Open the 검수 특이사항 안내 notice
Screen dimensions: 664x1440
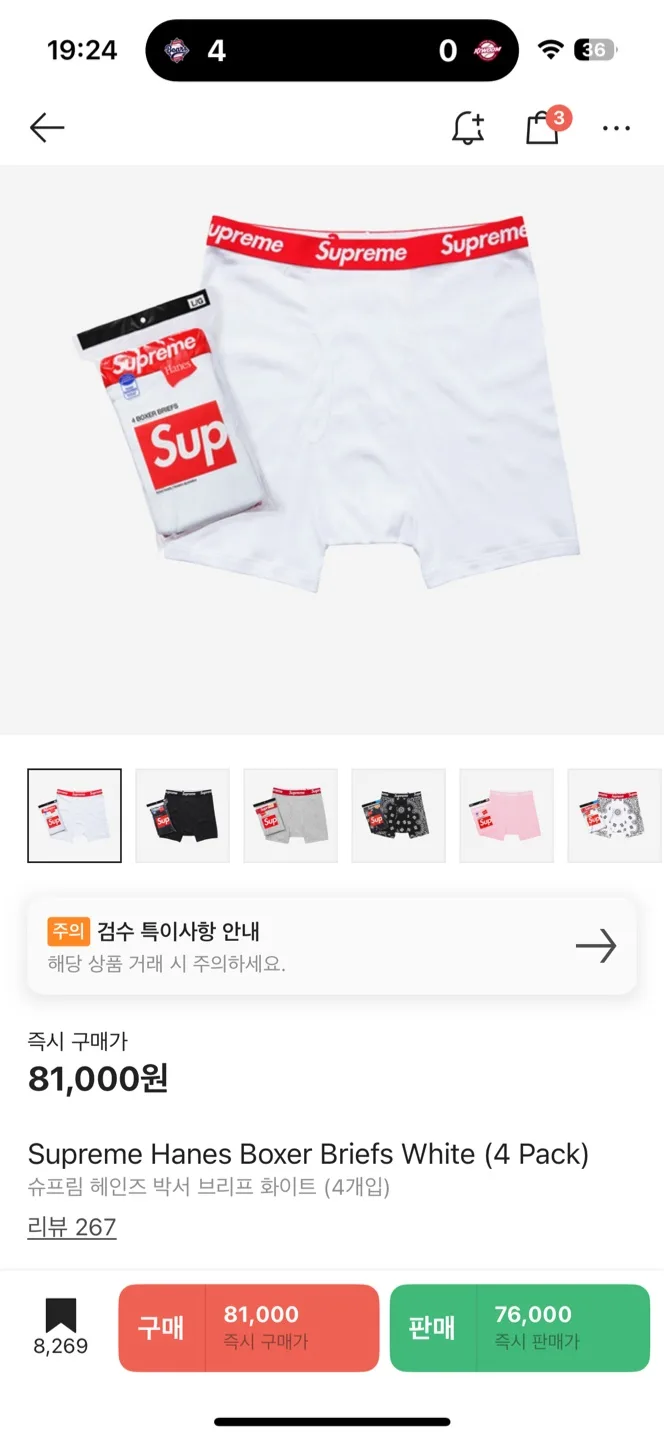click(x=332, y=946)
